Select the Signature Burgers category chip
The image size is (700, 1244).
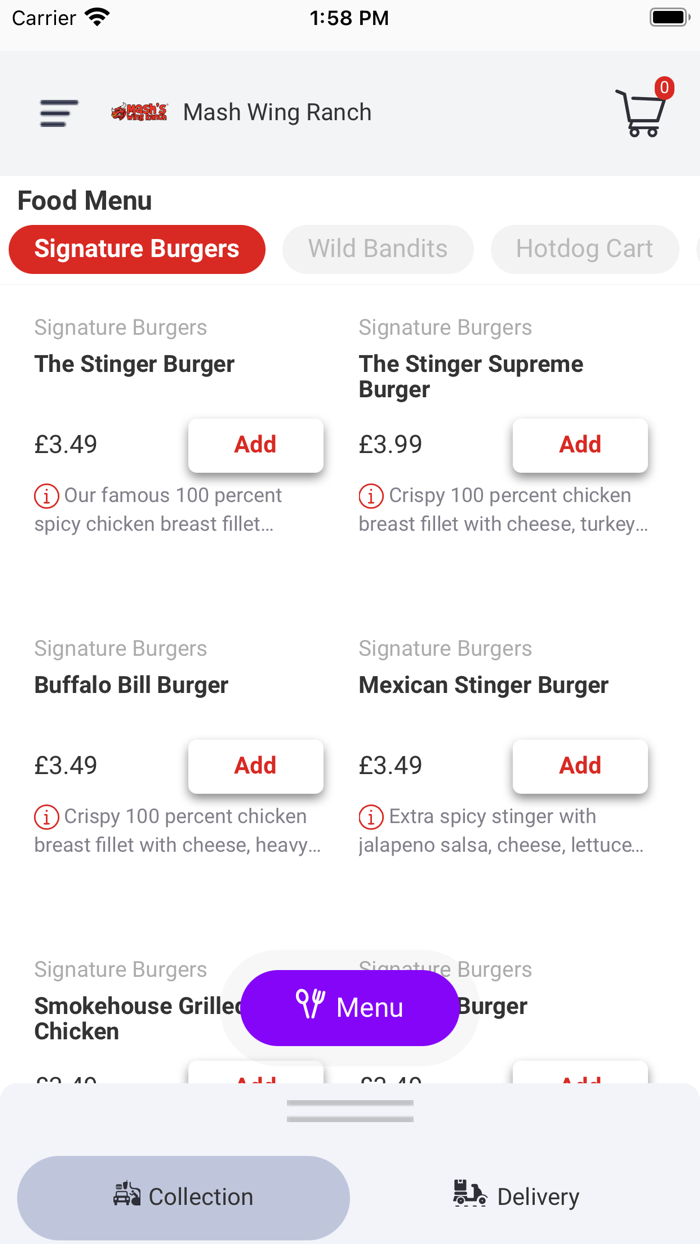coord(137,249)
